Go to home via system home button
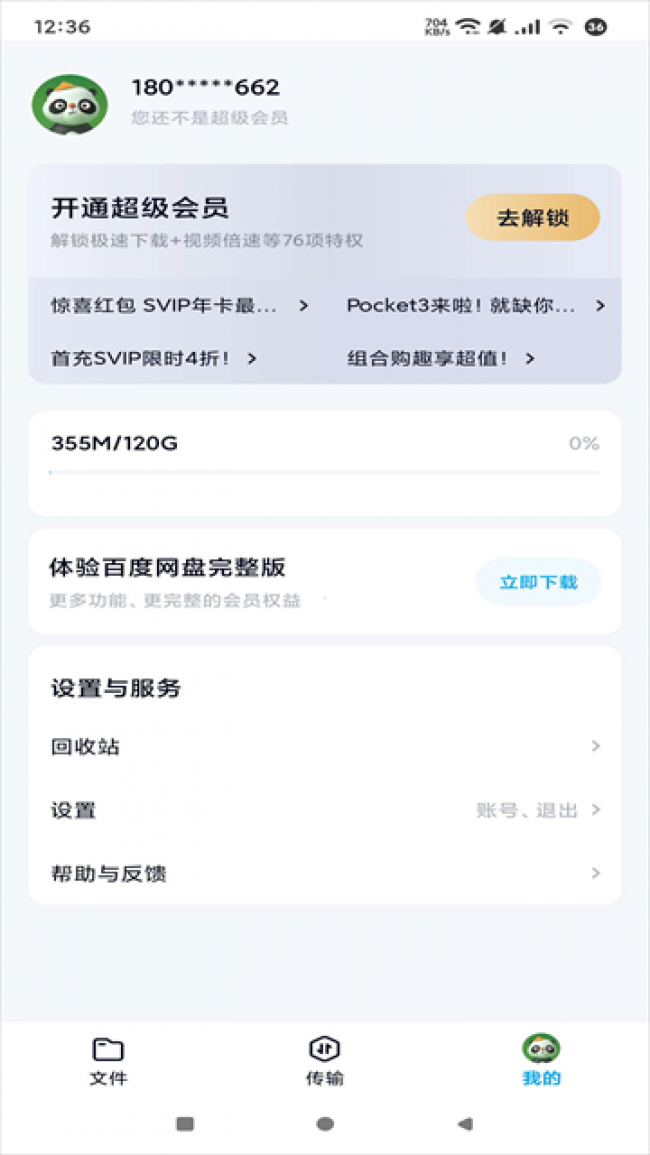 325,1124
